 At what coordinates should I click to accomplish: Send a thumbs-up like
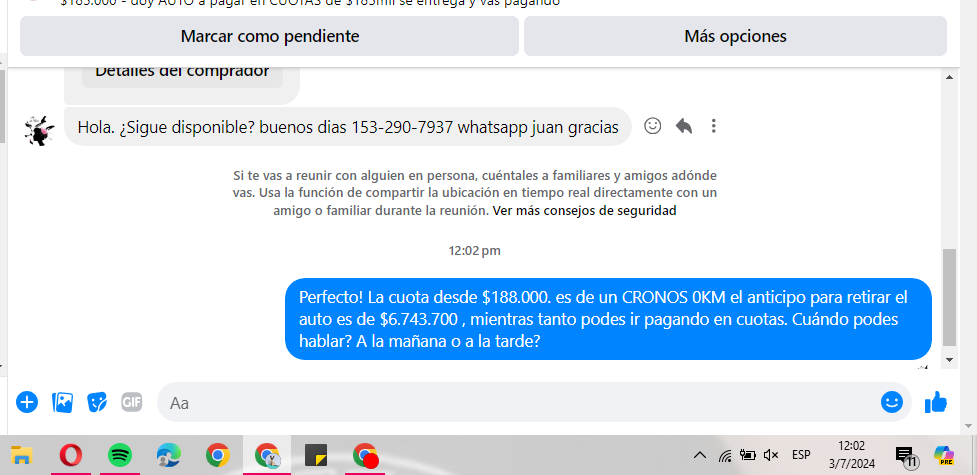pos(936,402)
